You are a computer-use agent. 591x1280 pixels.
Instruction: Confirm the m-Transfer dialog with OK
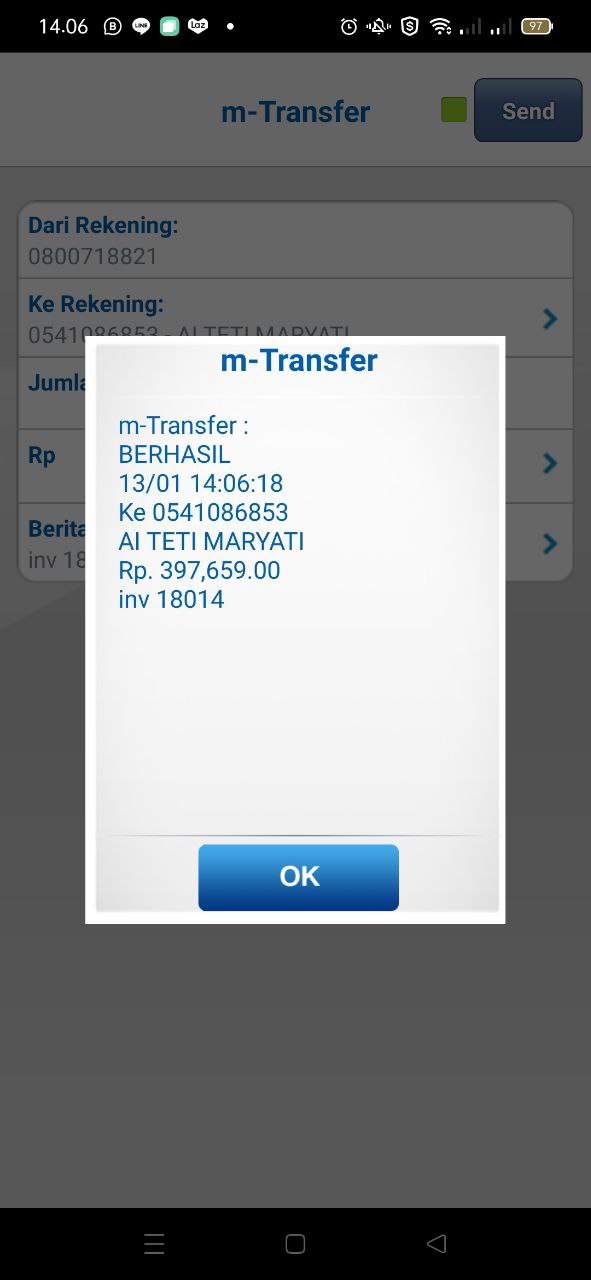coord(298,877)
